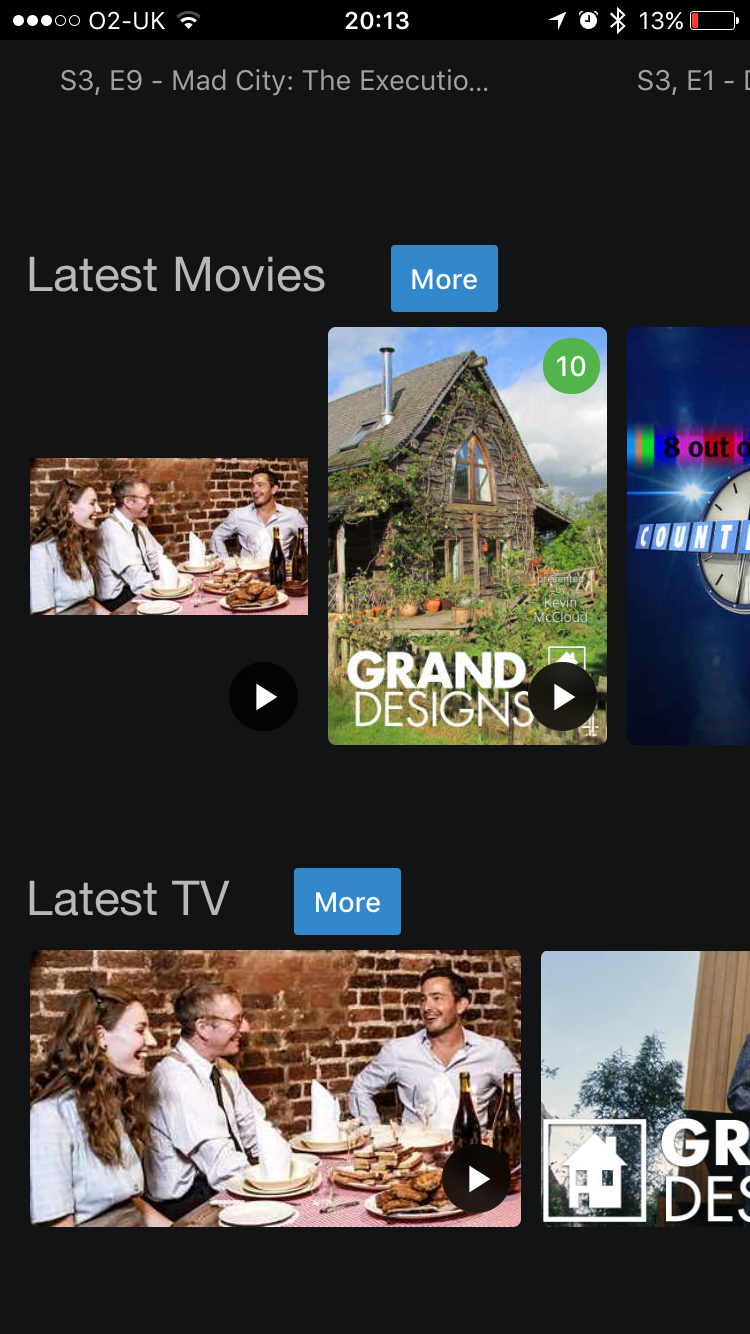
Task: Play the dinner table item in Latest Movies
Action: pos(264,696)
